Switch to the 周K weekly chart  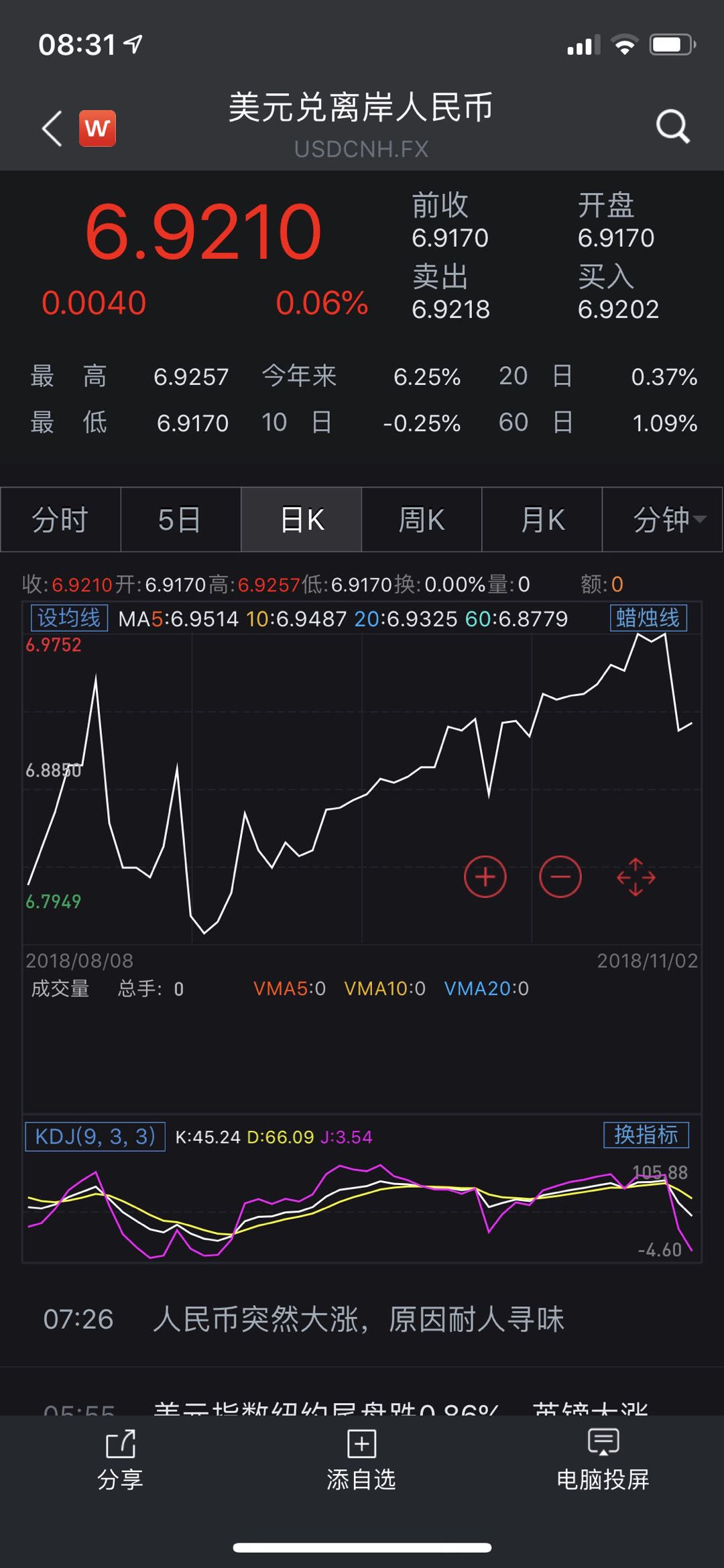(x=422, y=520)
